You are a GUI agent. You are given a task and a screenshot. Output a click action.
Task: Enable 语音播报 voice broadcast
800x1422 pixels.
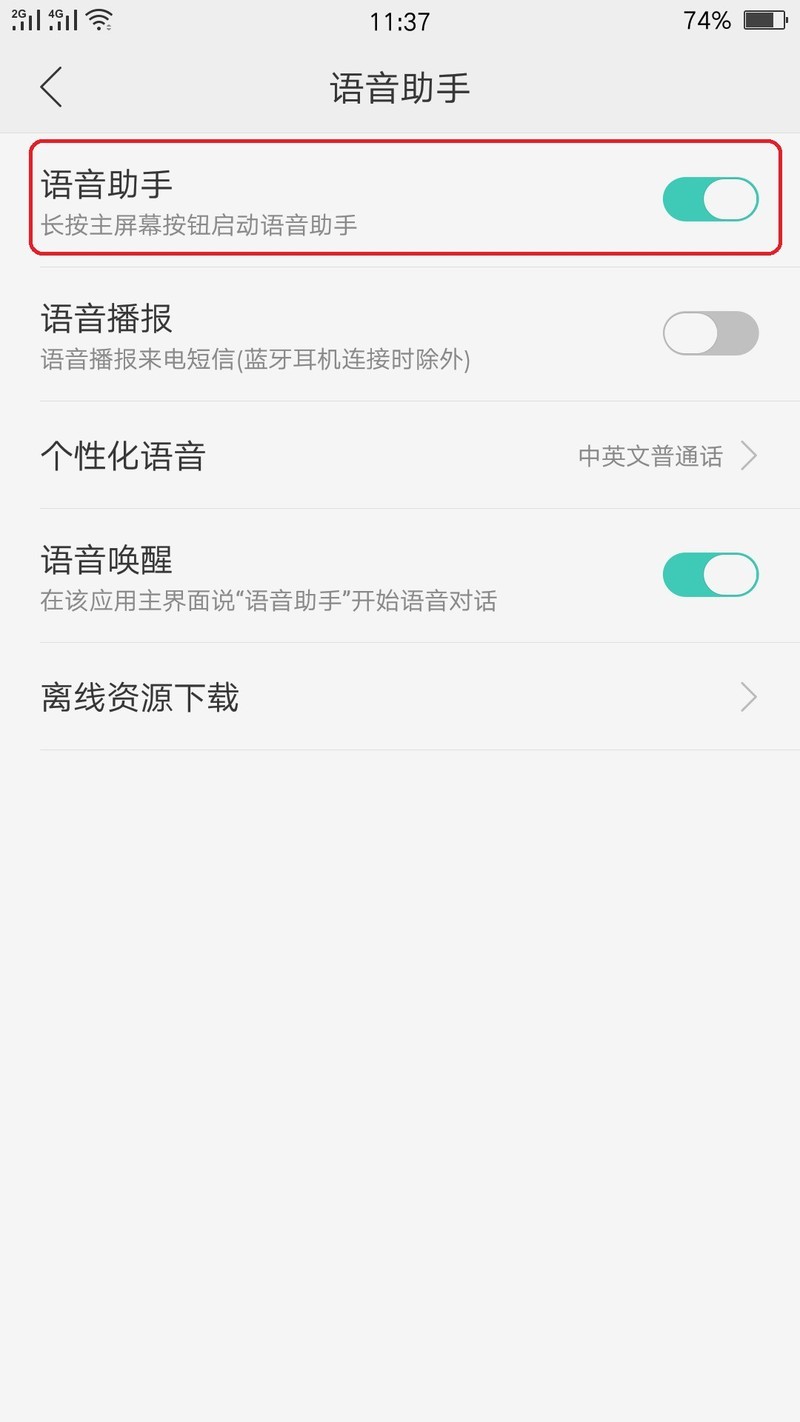(x=710, y=333)
